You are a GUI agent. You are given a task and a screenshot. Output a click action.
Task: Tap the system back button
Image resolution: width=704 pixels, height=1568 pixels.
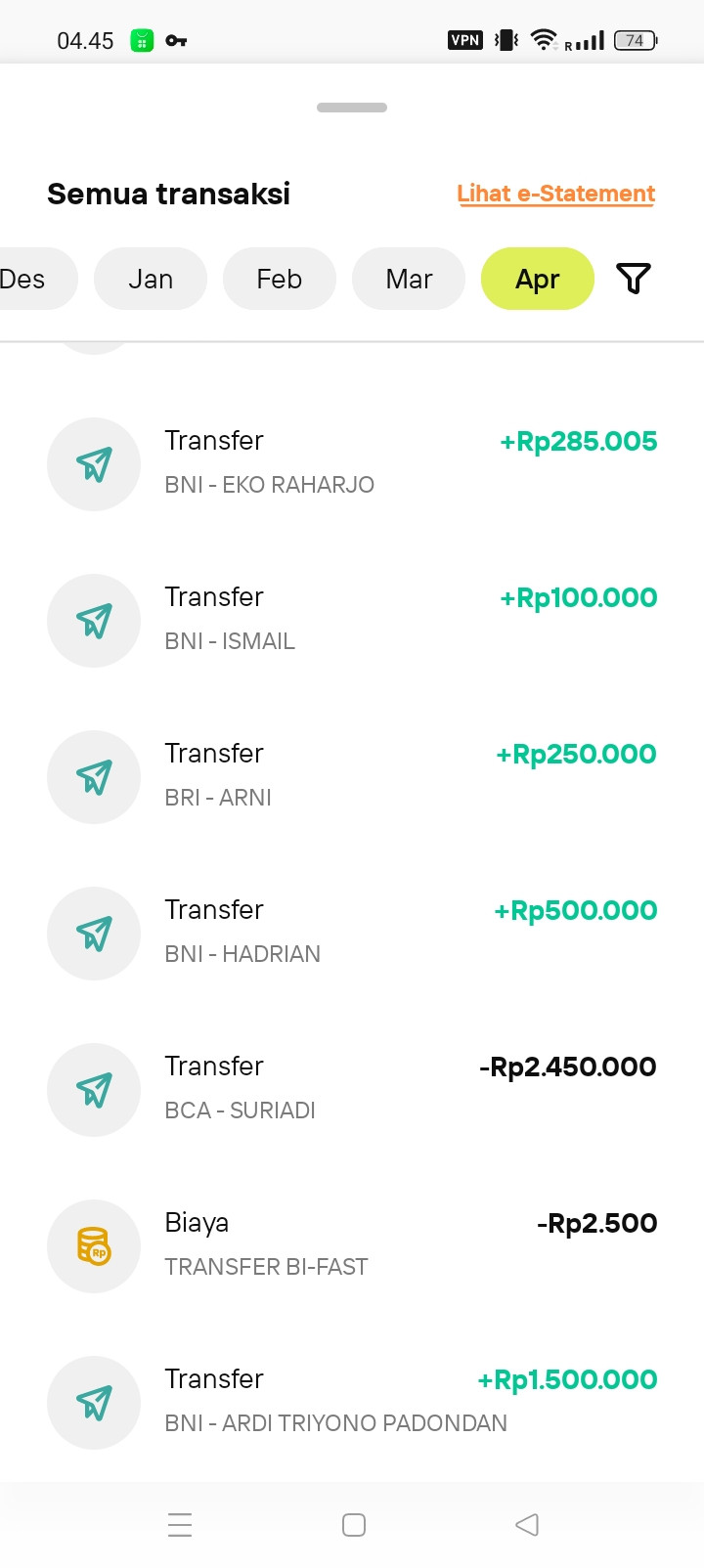527,1525
